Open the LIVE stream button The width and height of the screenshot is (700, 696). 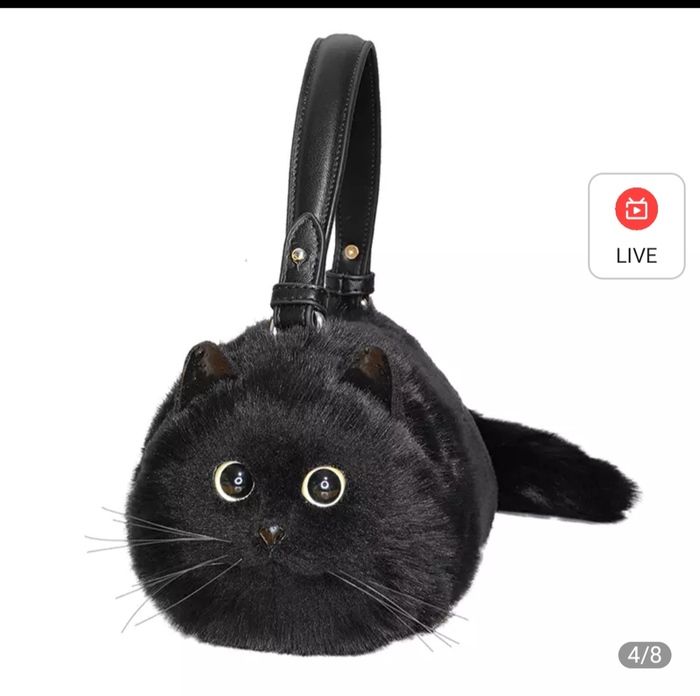636,226
